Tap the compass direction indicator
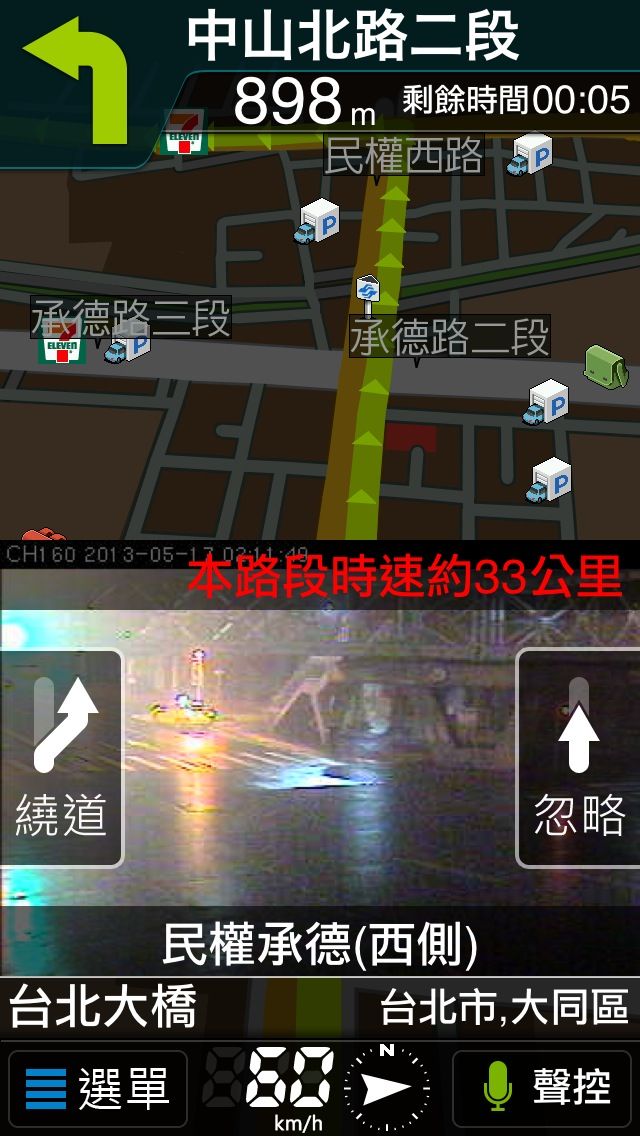Screen dimensions: 640x1136 pyautogui.click(x=386, y=1088)
